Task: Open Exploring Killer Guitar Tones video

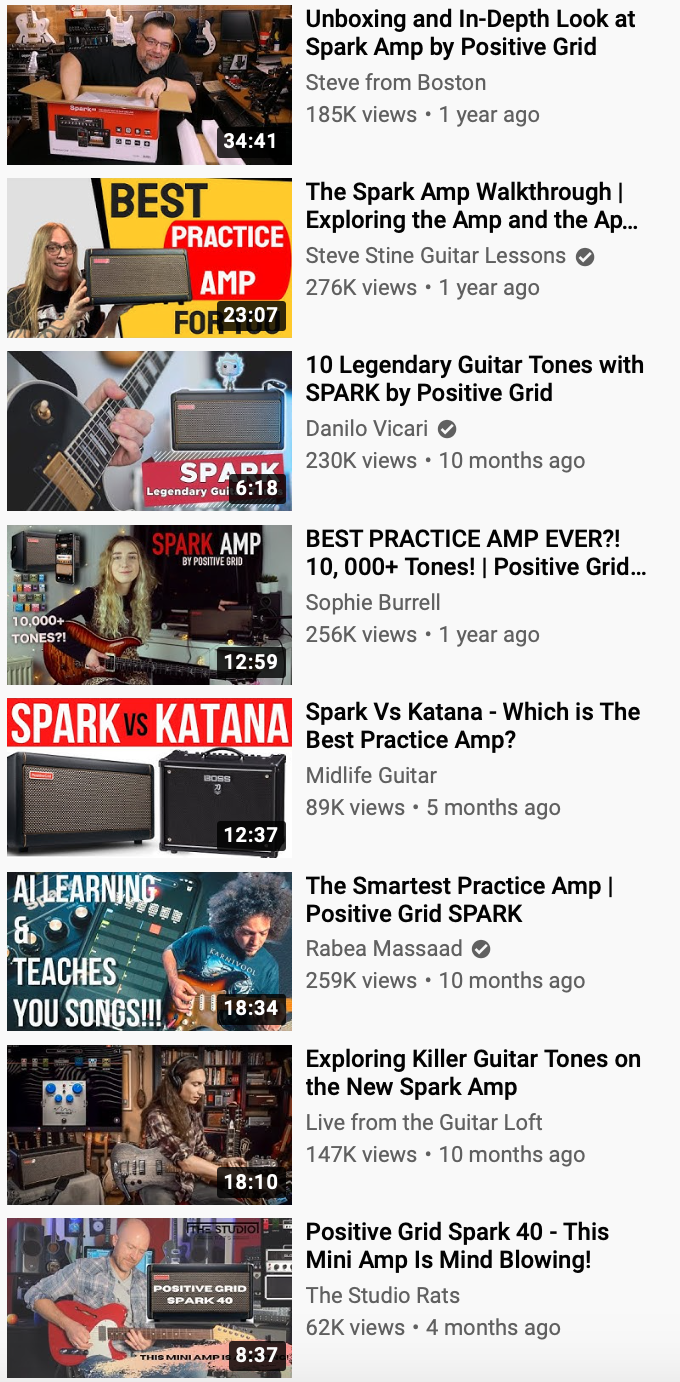Action: 472,1073
